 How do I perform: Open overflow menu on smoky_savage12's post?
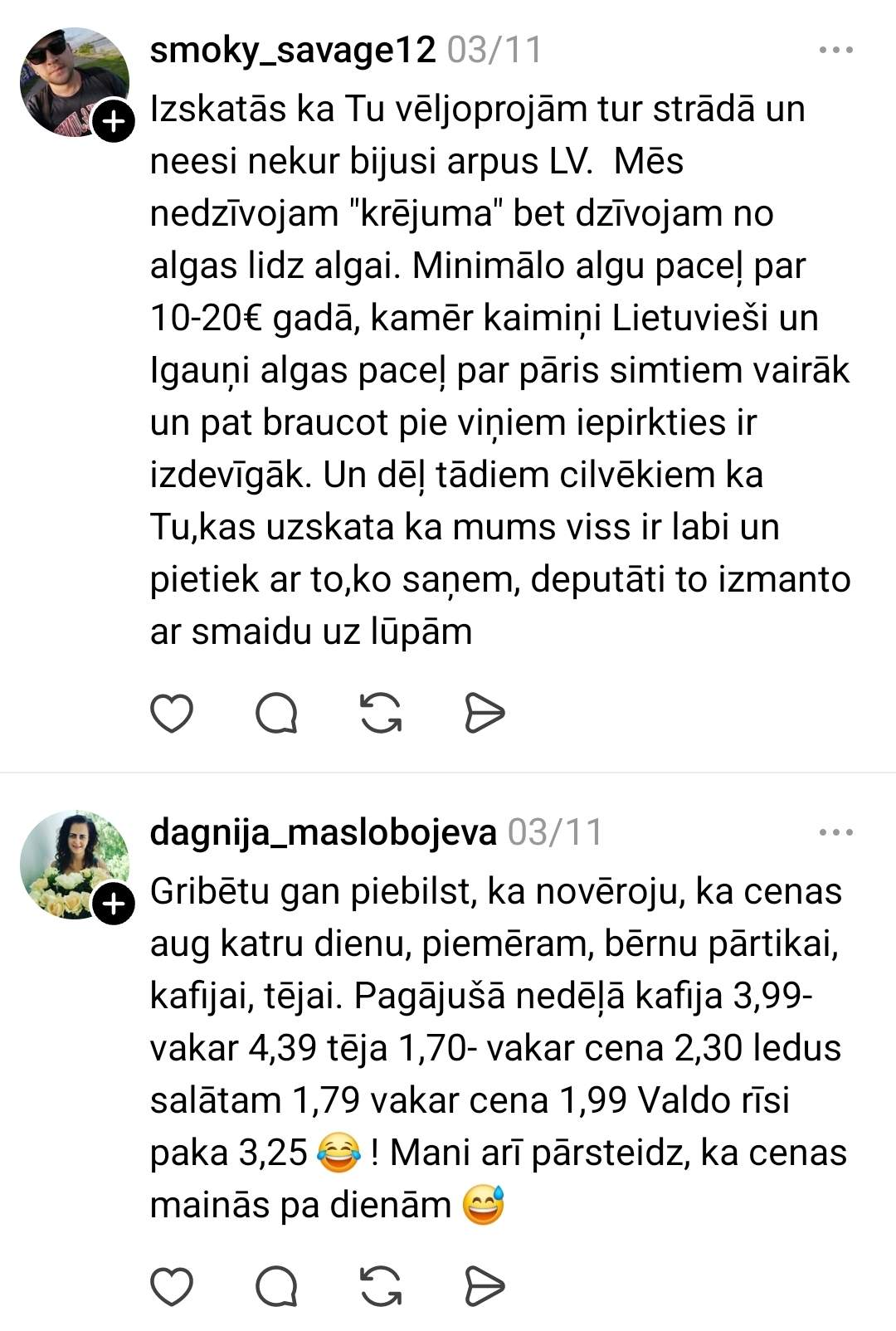(x=835, y=50)
